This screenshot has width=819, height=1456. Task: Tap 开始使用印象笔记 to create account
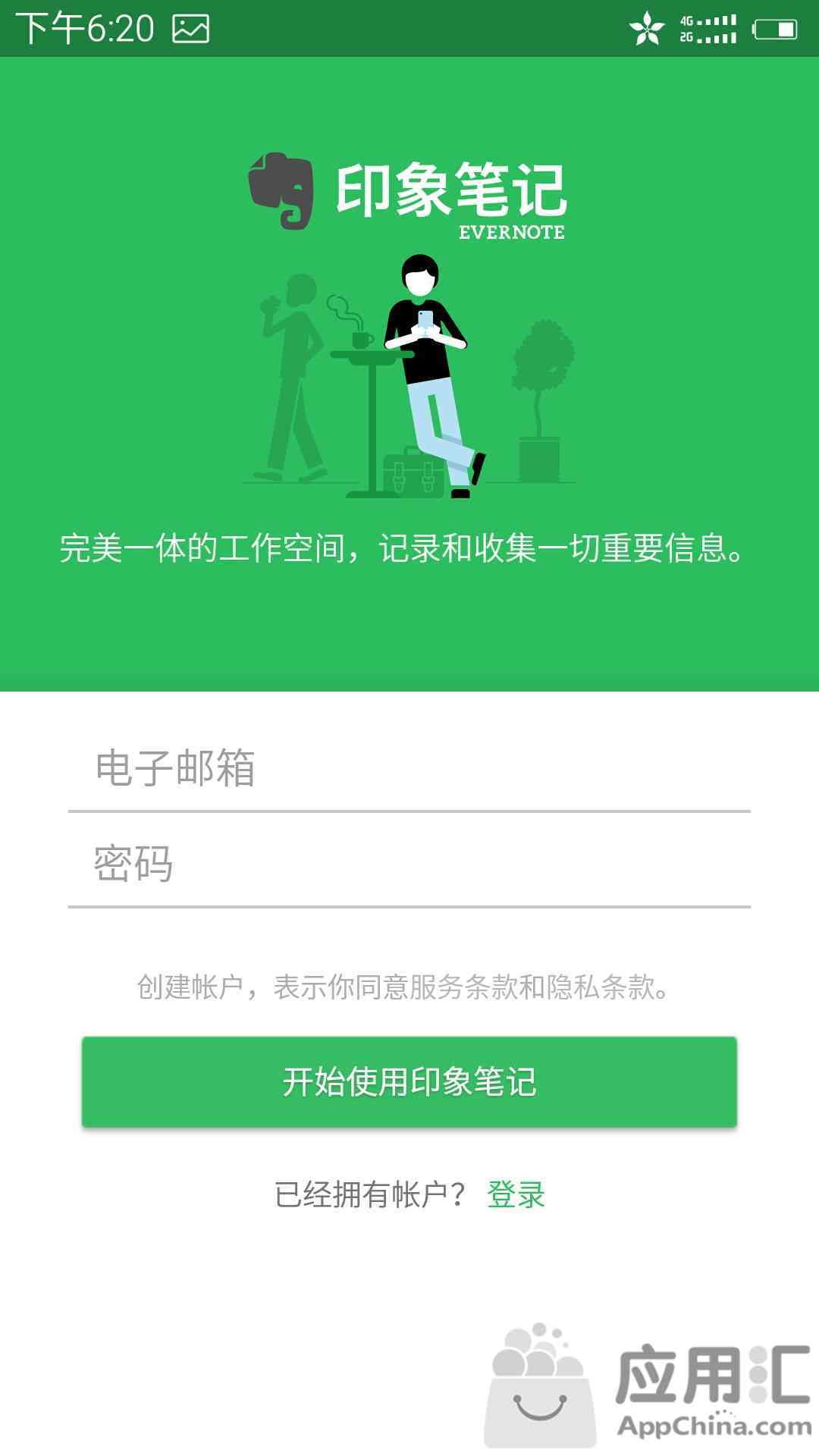pyautogui.click(x=409, y=1081)
